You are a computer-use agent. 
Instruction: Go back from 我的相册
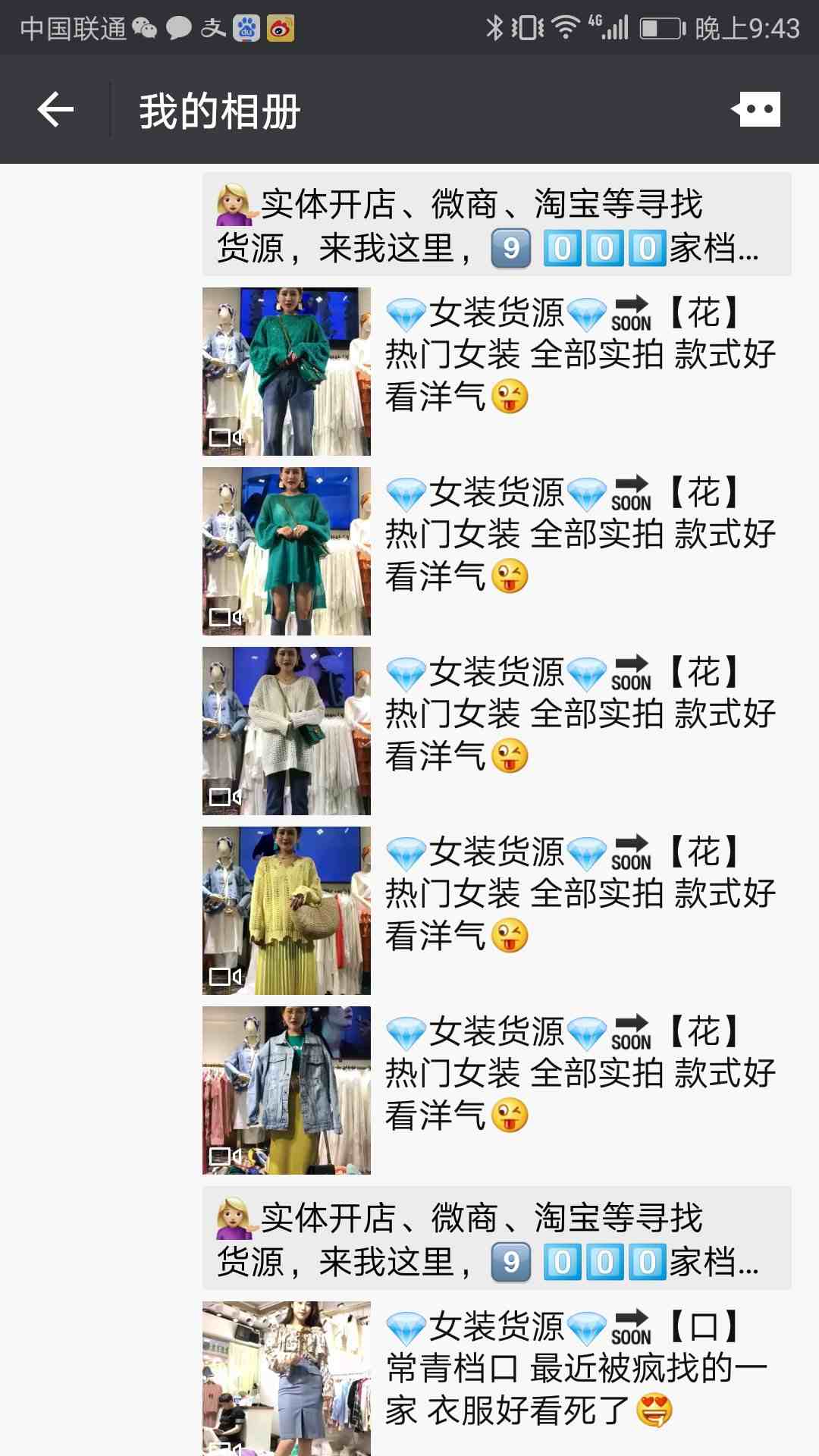click(x=55, y=110)
